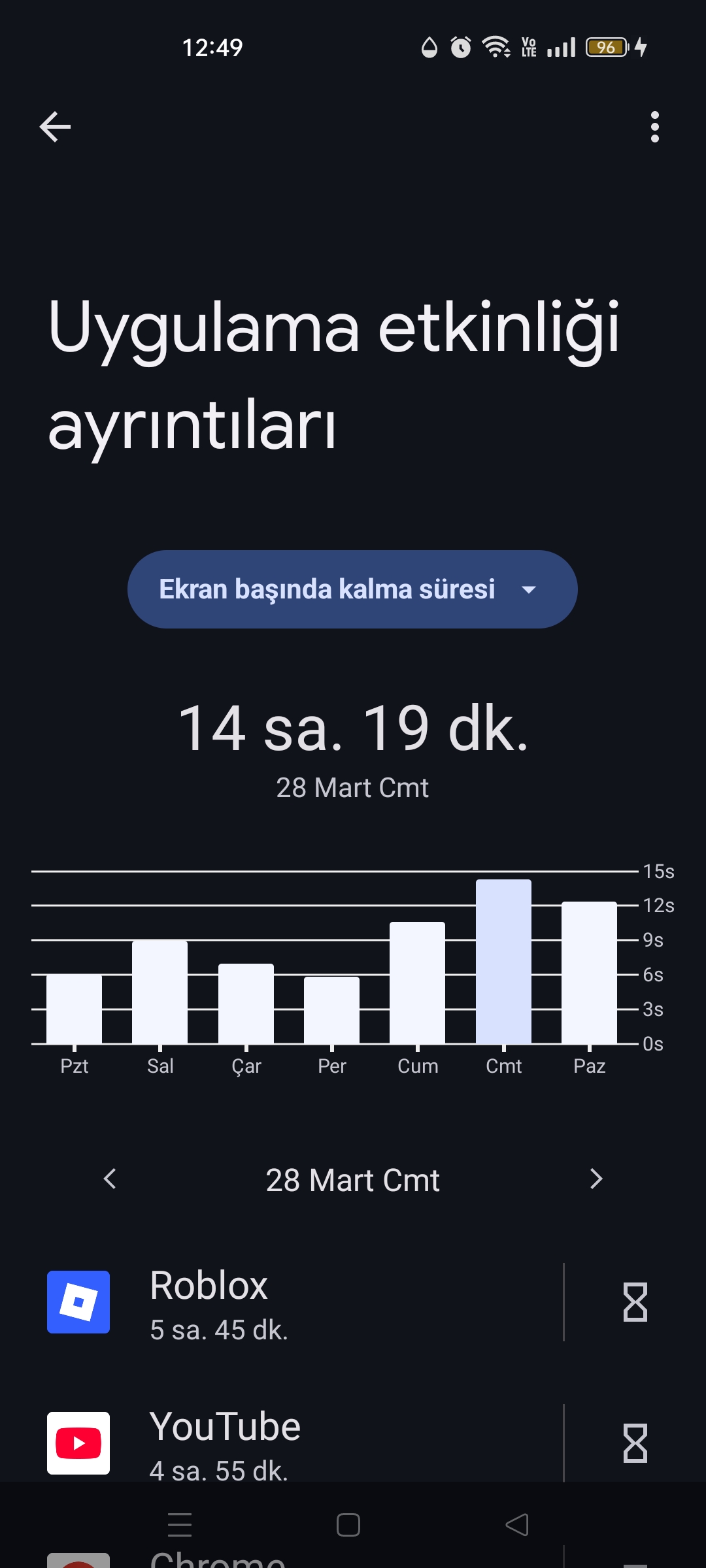This screenshot has height=1568, width=706.
Task: Set an app timer for Roblox
Action: (x=635, y=1302)
